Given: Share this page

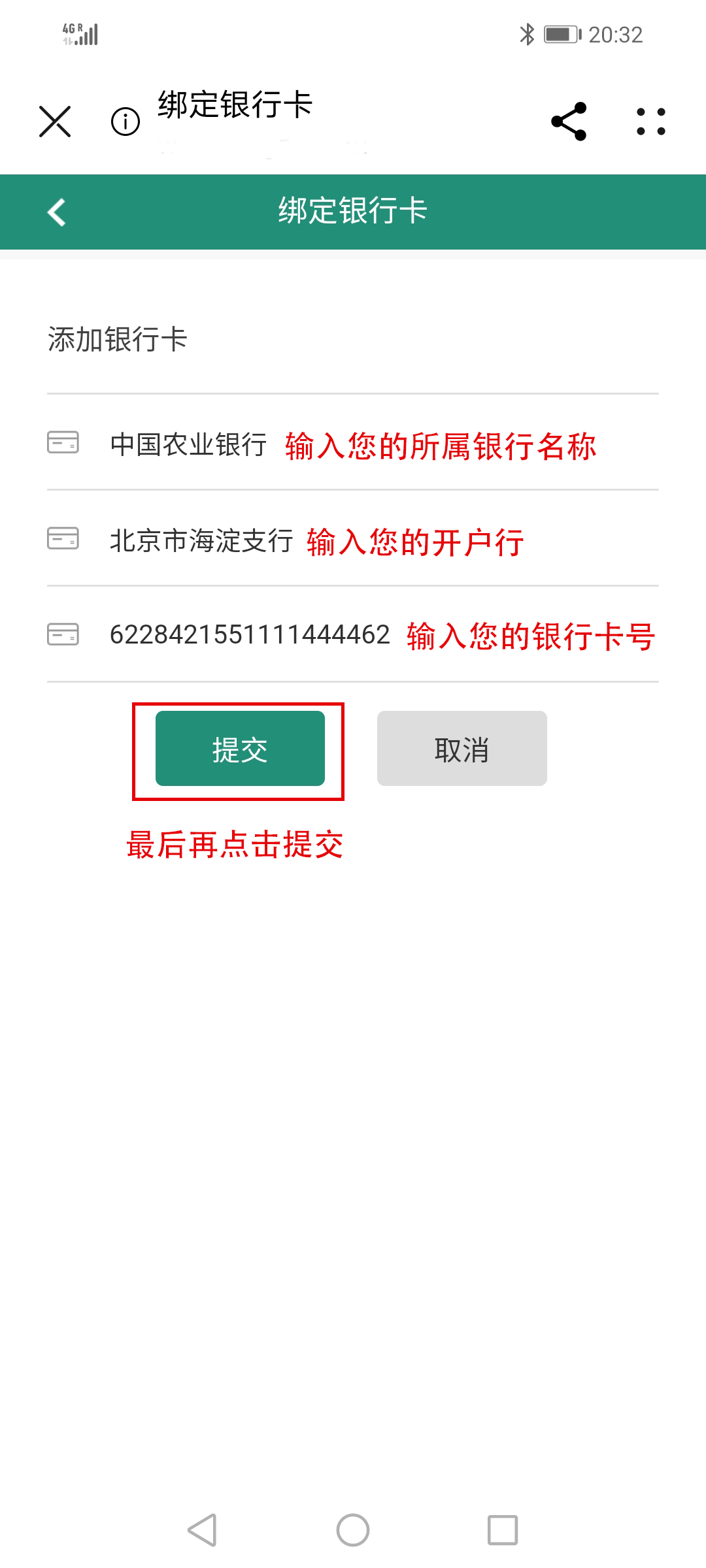Looking at the screenshot, I should [x=569, y=122].
